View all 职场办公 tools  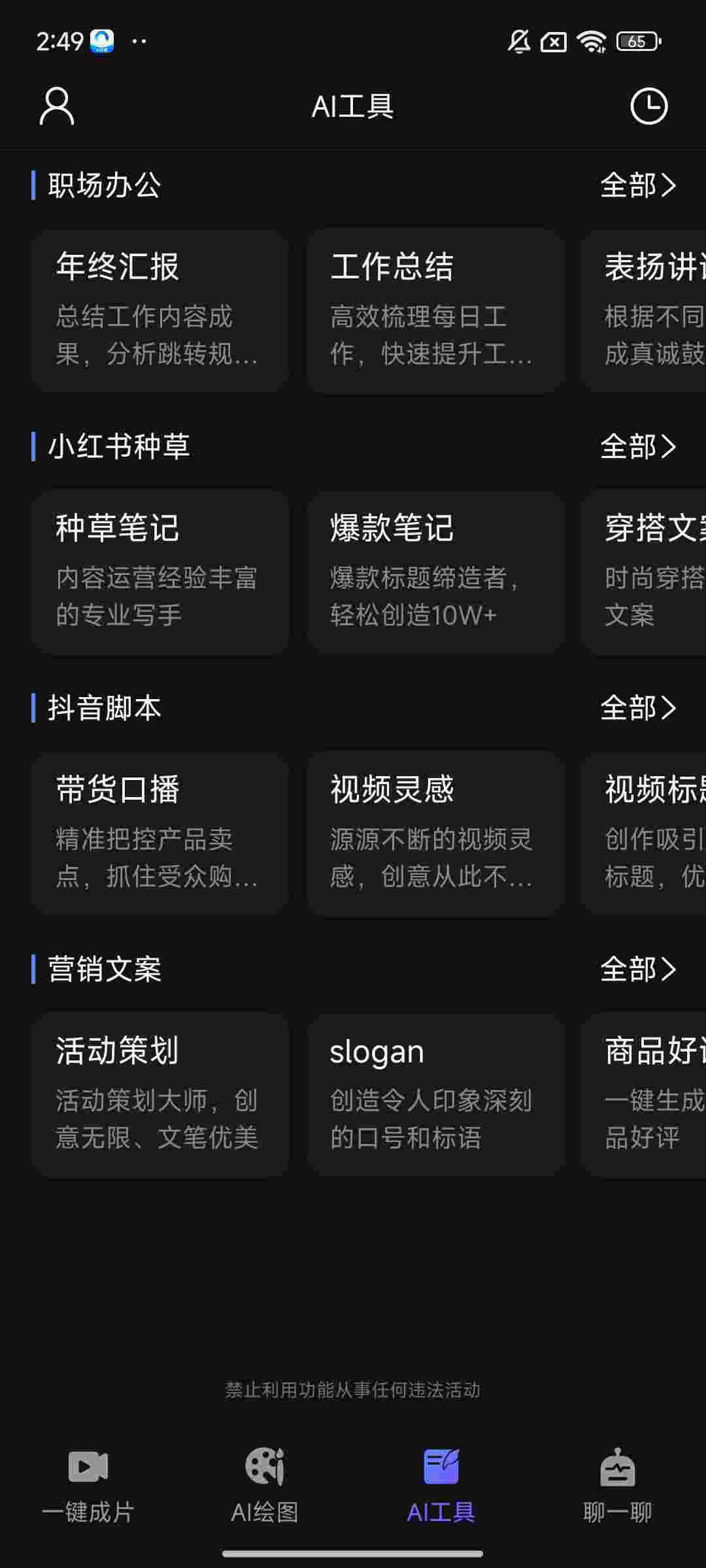(x=637, y=186)
